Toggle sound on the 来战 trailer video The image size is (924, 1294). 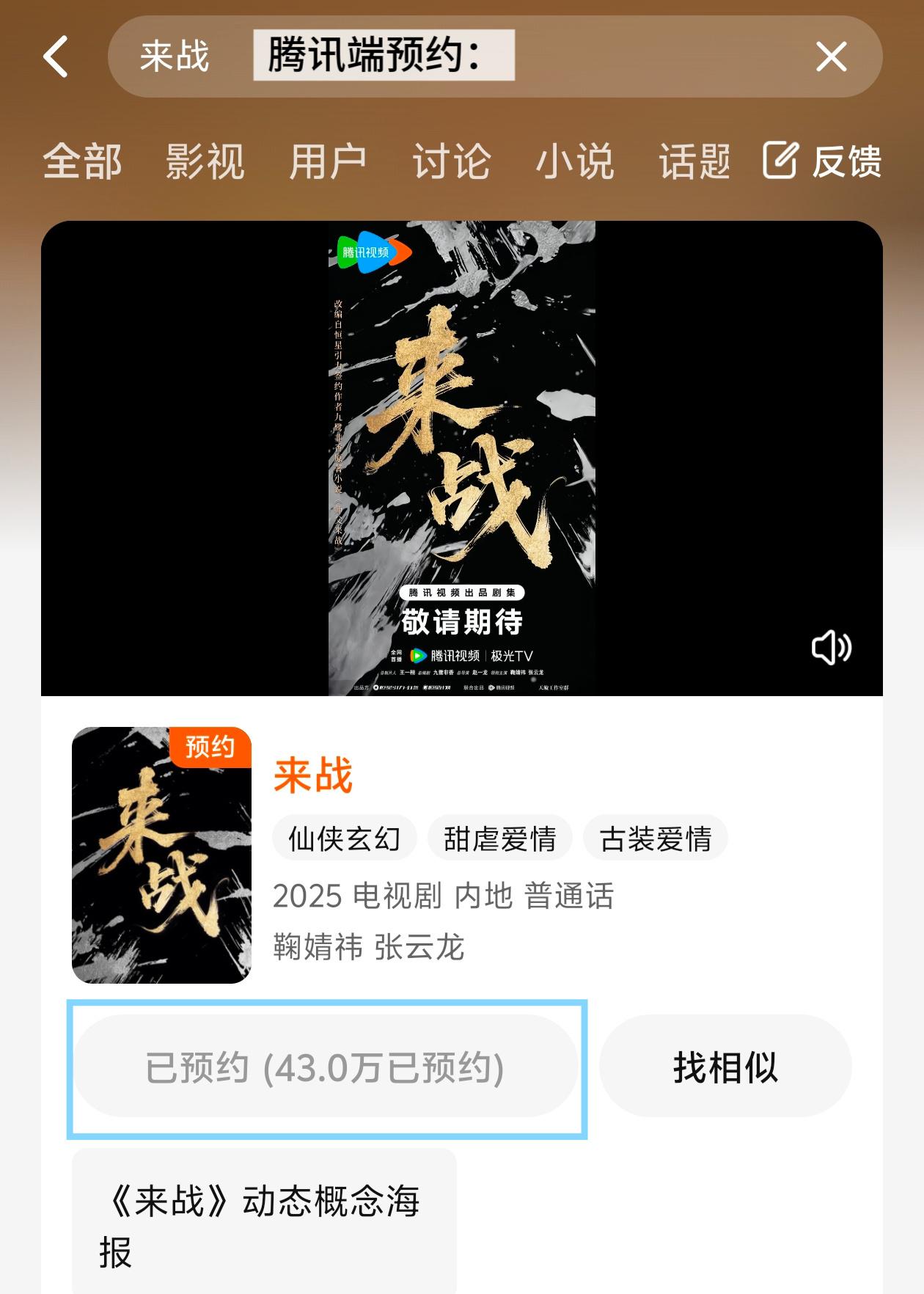coord(832,647)
